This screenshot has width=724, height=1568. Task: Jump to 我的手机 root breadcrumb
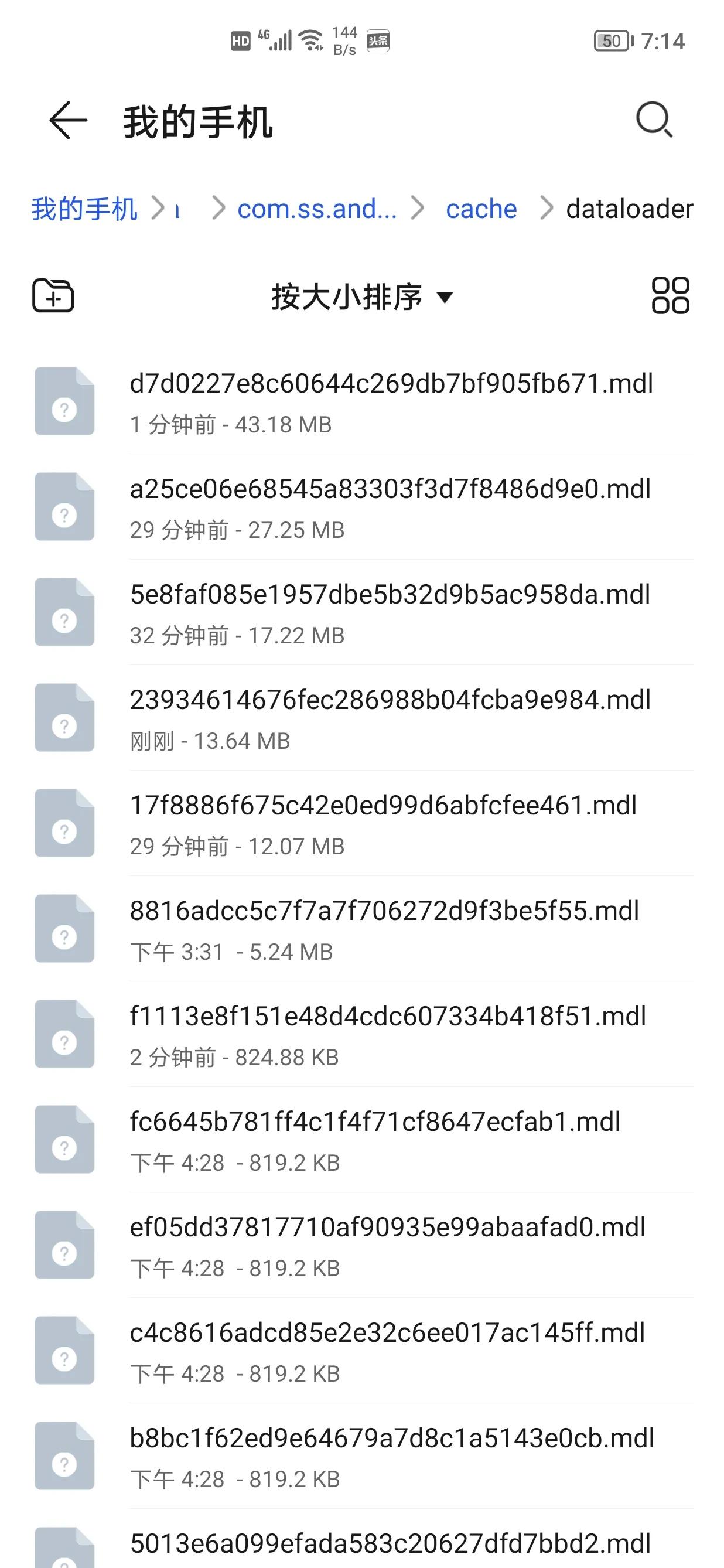(x=84, y=209)
